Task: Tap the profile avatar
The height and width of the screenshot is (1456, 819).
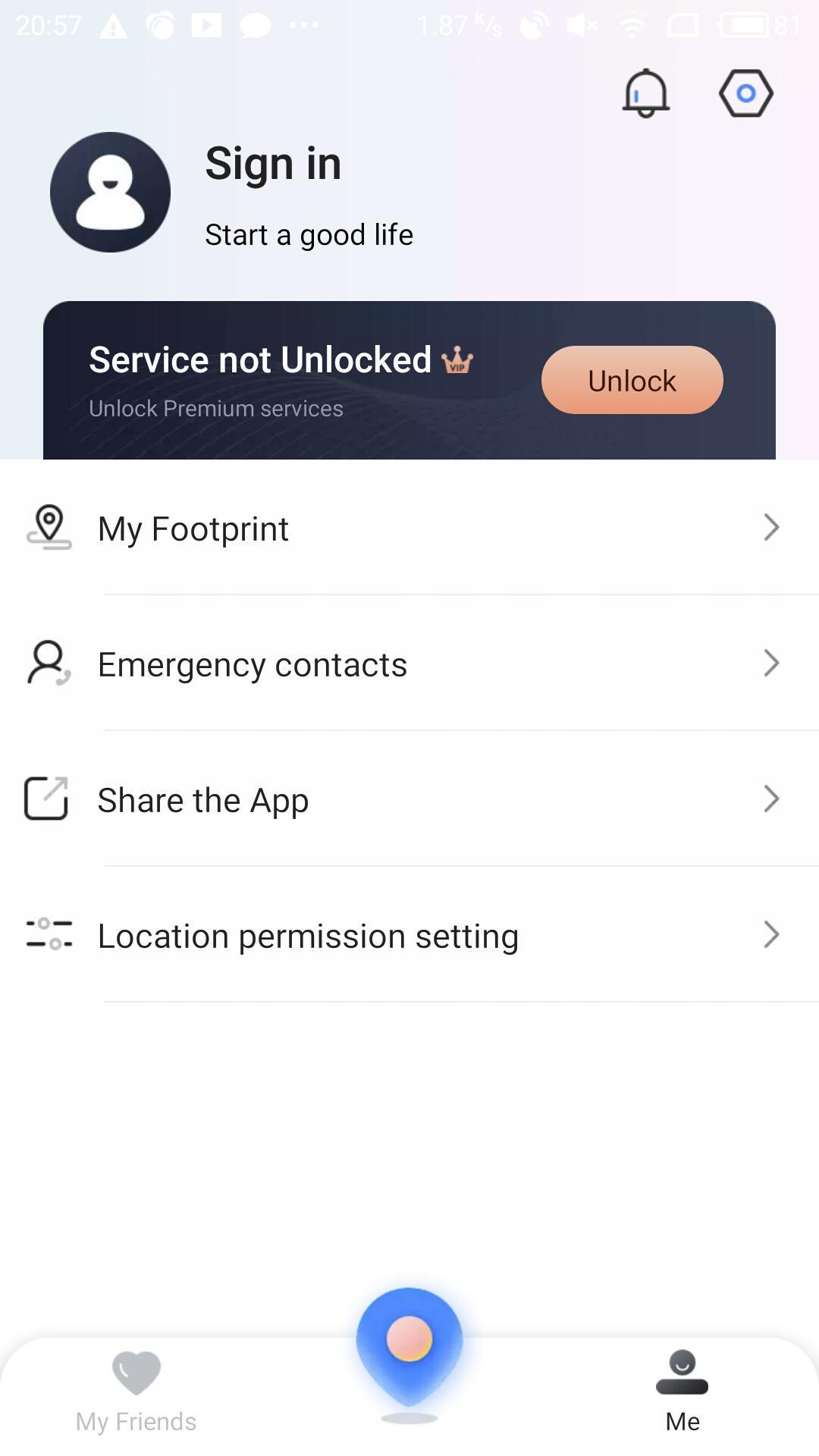Action: tap(110, 192)
